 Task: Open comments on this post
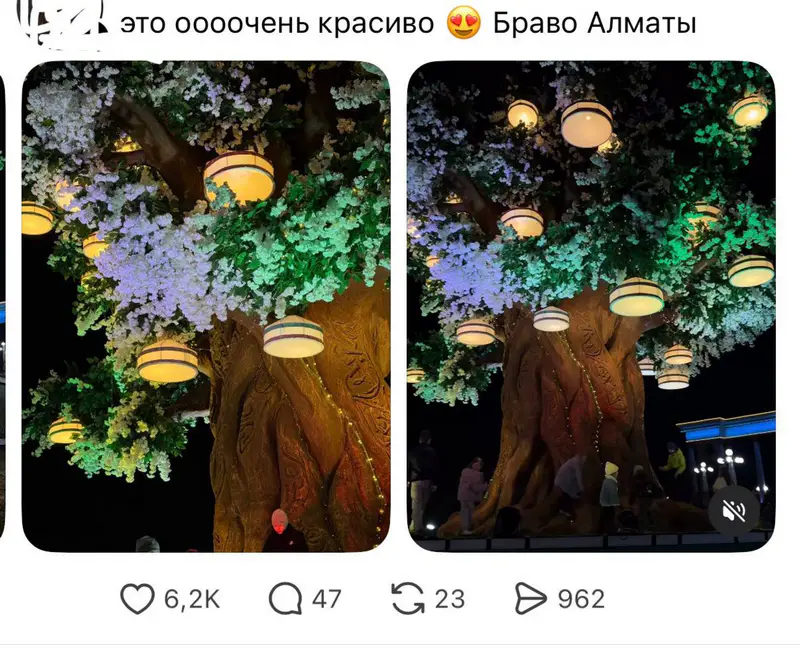tap(286, 599)
